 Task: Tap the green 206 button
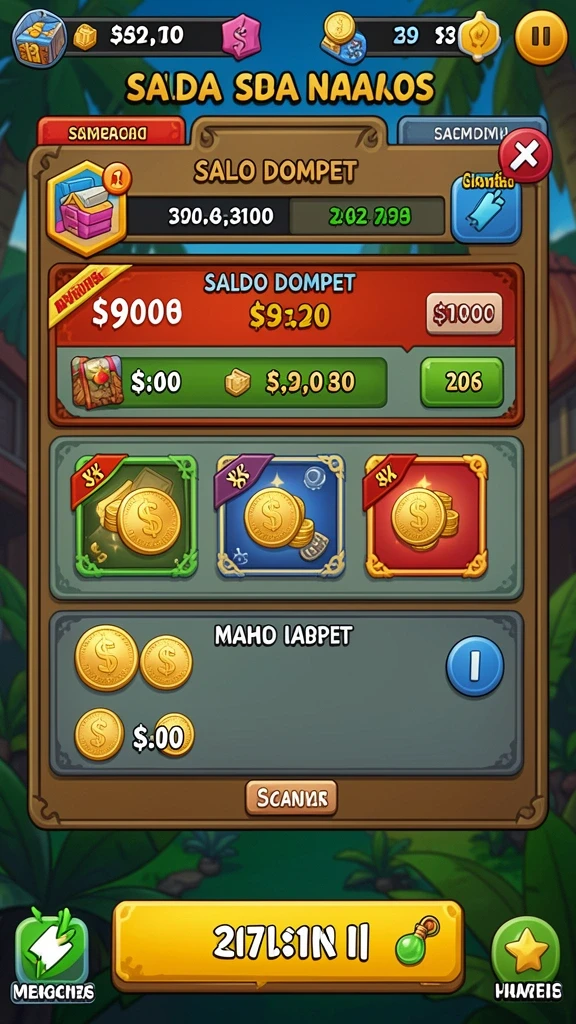click(x=462, y=382)
